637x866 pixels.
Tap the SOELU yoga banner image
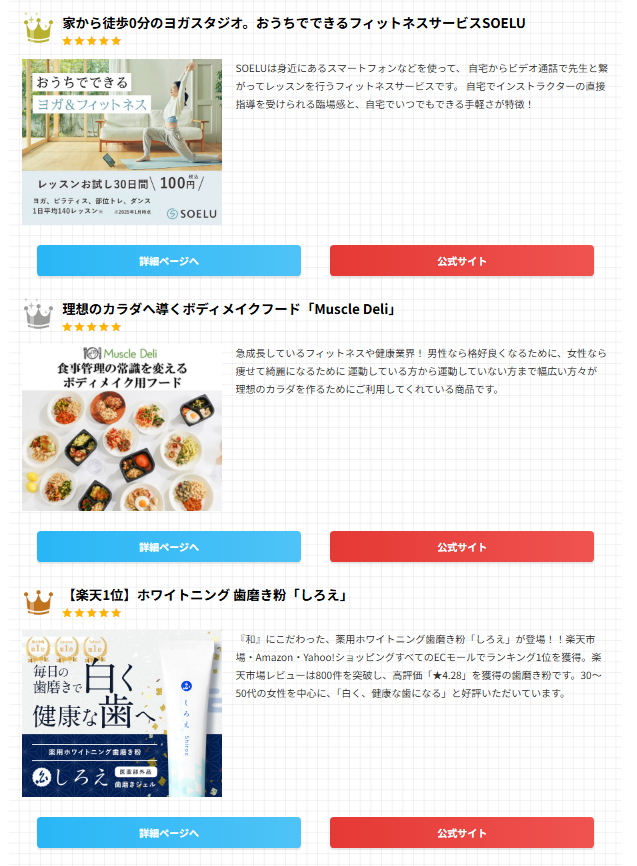(122, 142)
